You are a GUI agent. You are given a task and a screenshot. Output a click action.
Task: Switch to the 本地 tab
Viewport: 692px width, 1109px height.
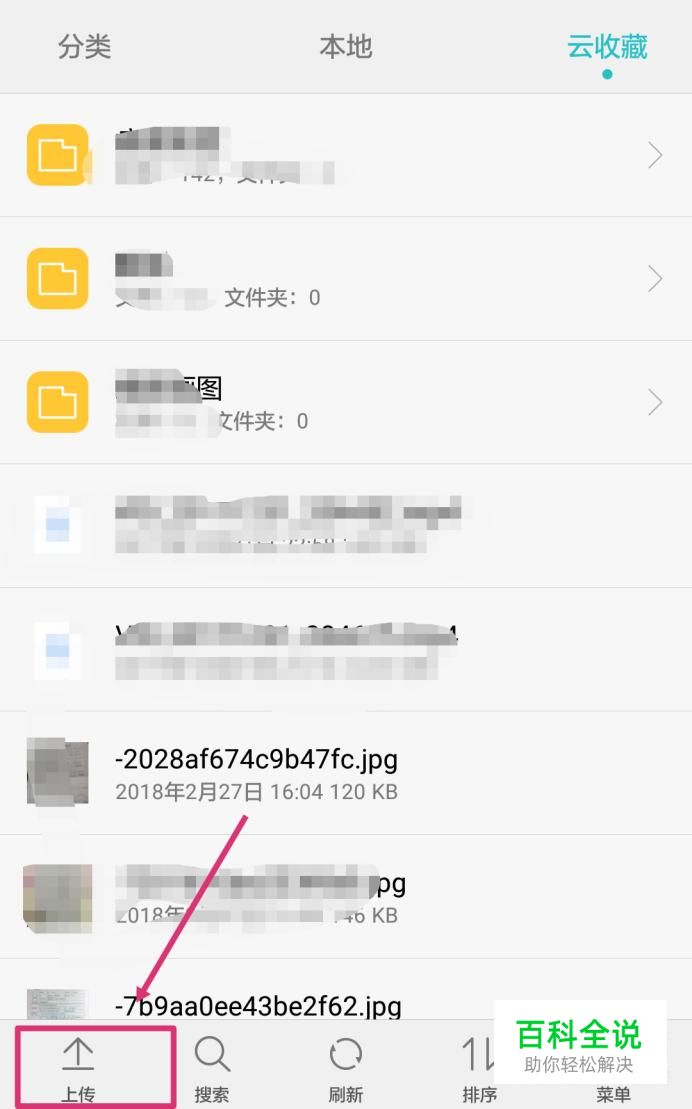pos(345,47)
